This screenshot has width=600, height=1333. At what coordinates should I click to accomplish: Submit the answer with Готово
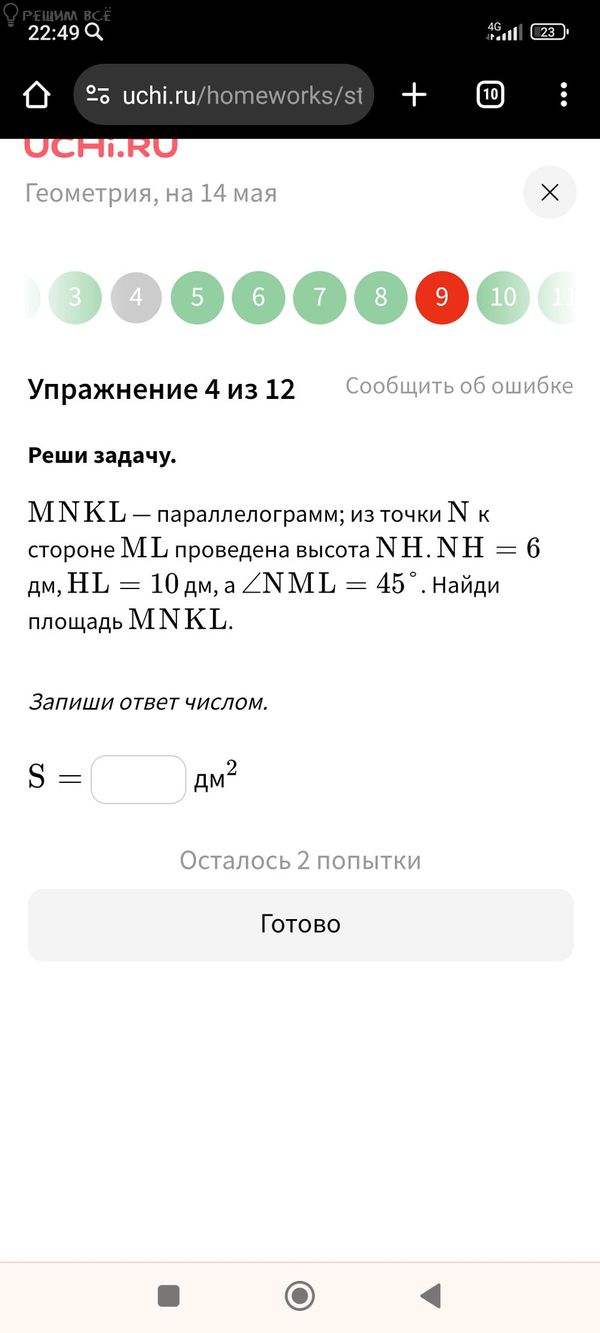(x=300, y=924)
